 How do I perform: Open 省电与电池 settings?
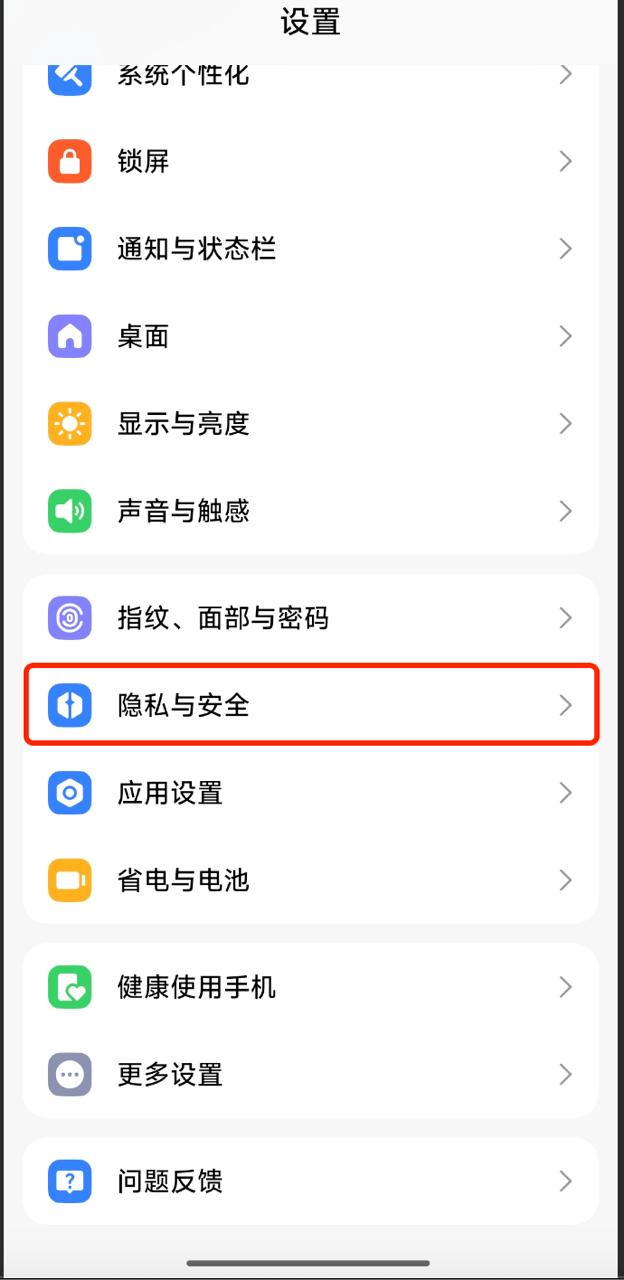310,880
